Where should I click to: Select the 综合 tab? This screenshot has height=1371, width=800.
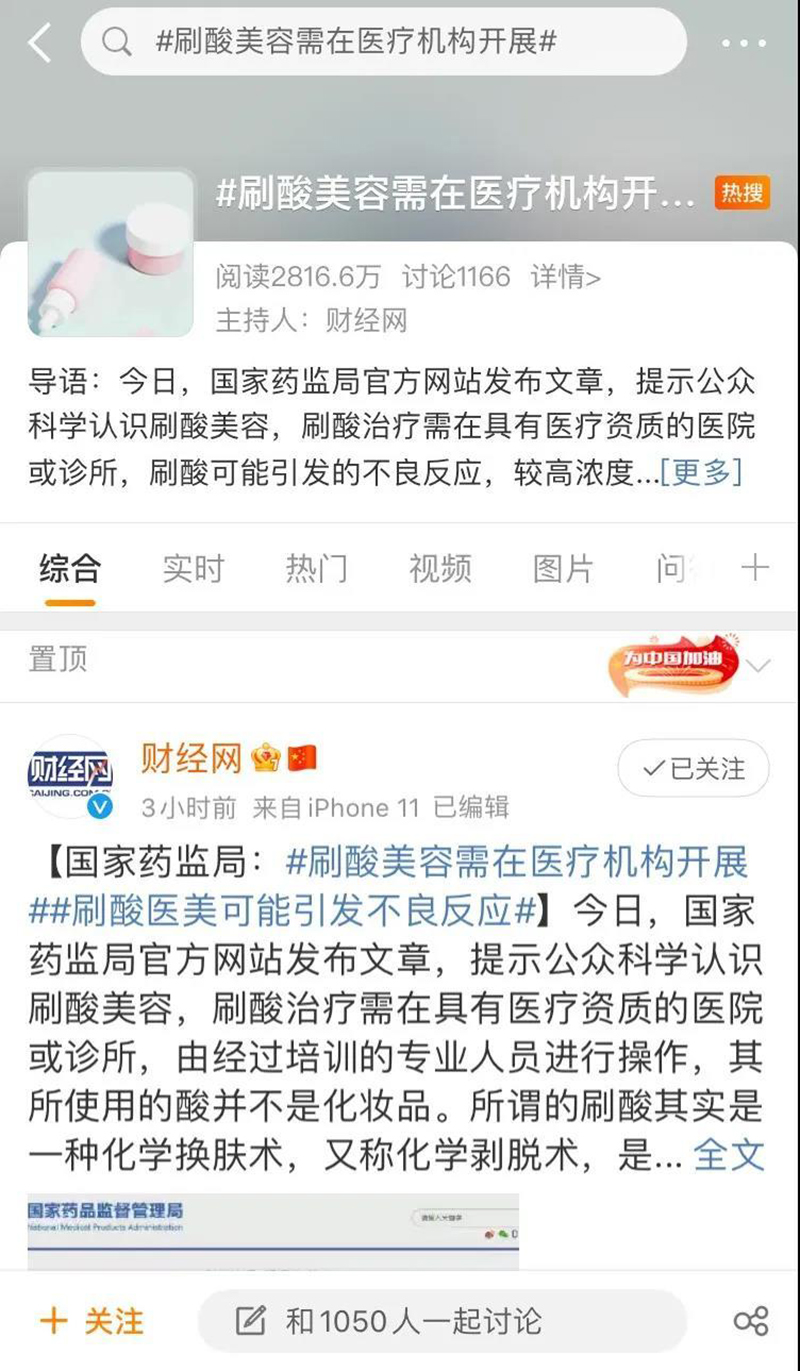[x=70, y=569]
